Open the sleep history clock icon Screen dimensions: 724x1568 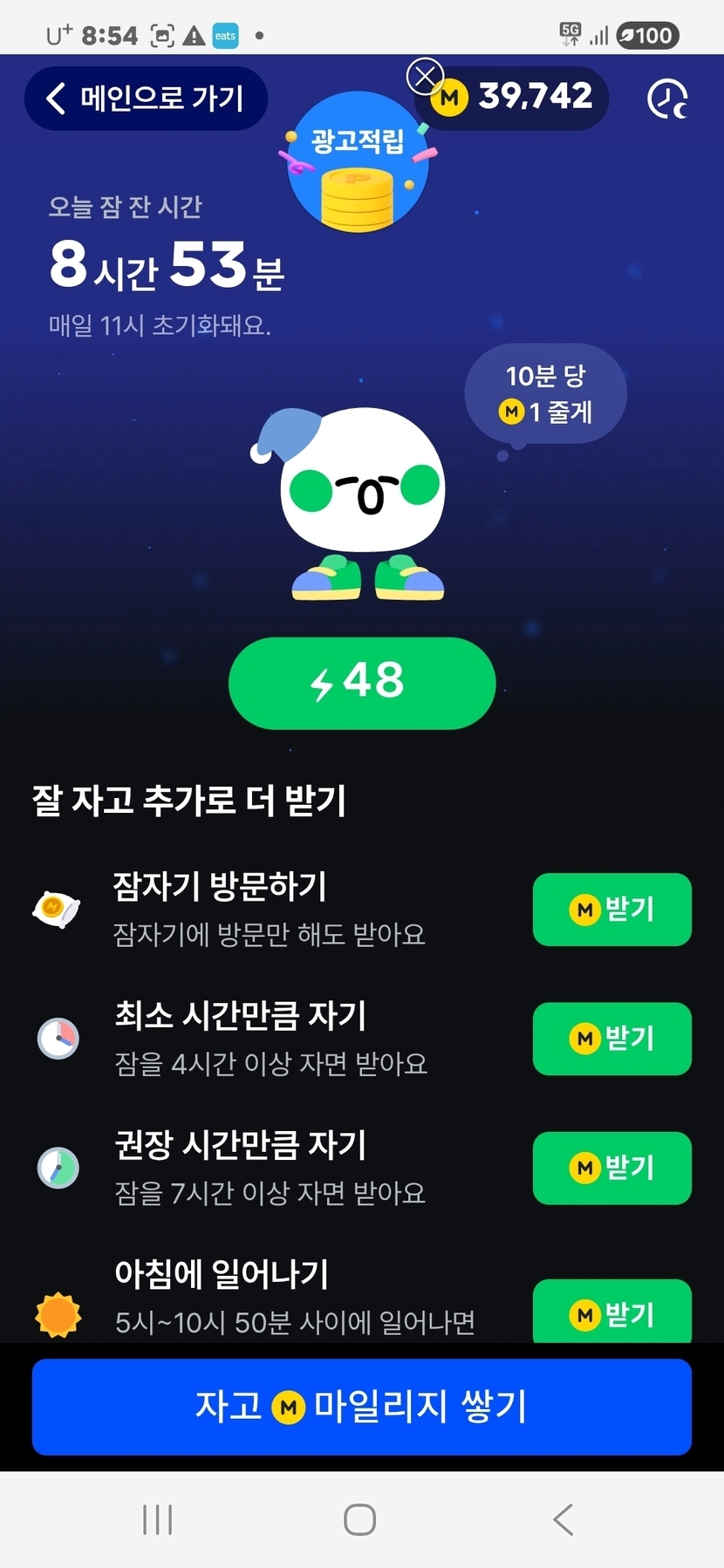(667, 99)
